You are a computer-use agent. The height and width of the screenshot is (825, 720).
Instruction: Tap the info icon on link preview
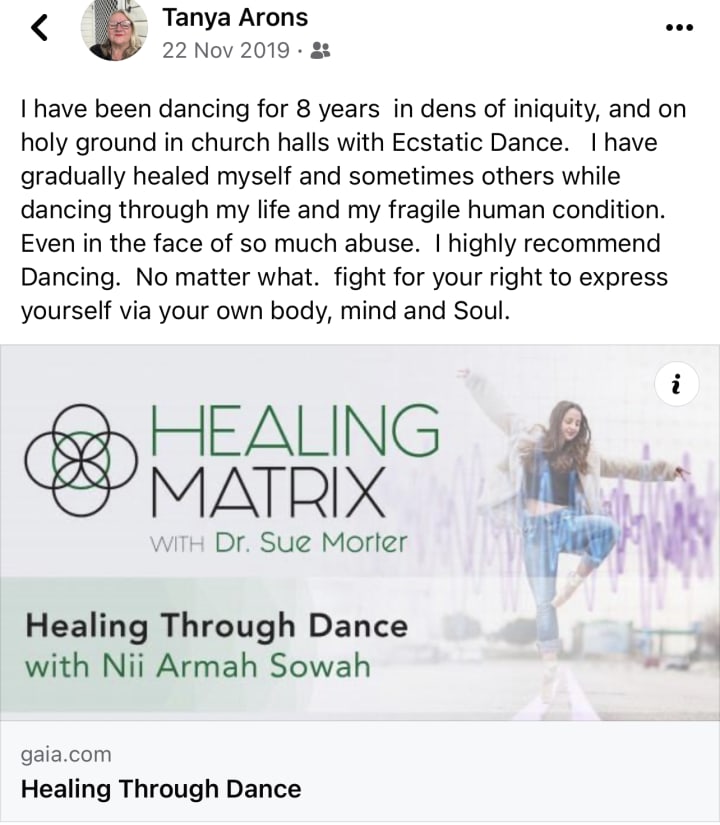679,382
